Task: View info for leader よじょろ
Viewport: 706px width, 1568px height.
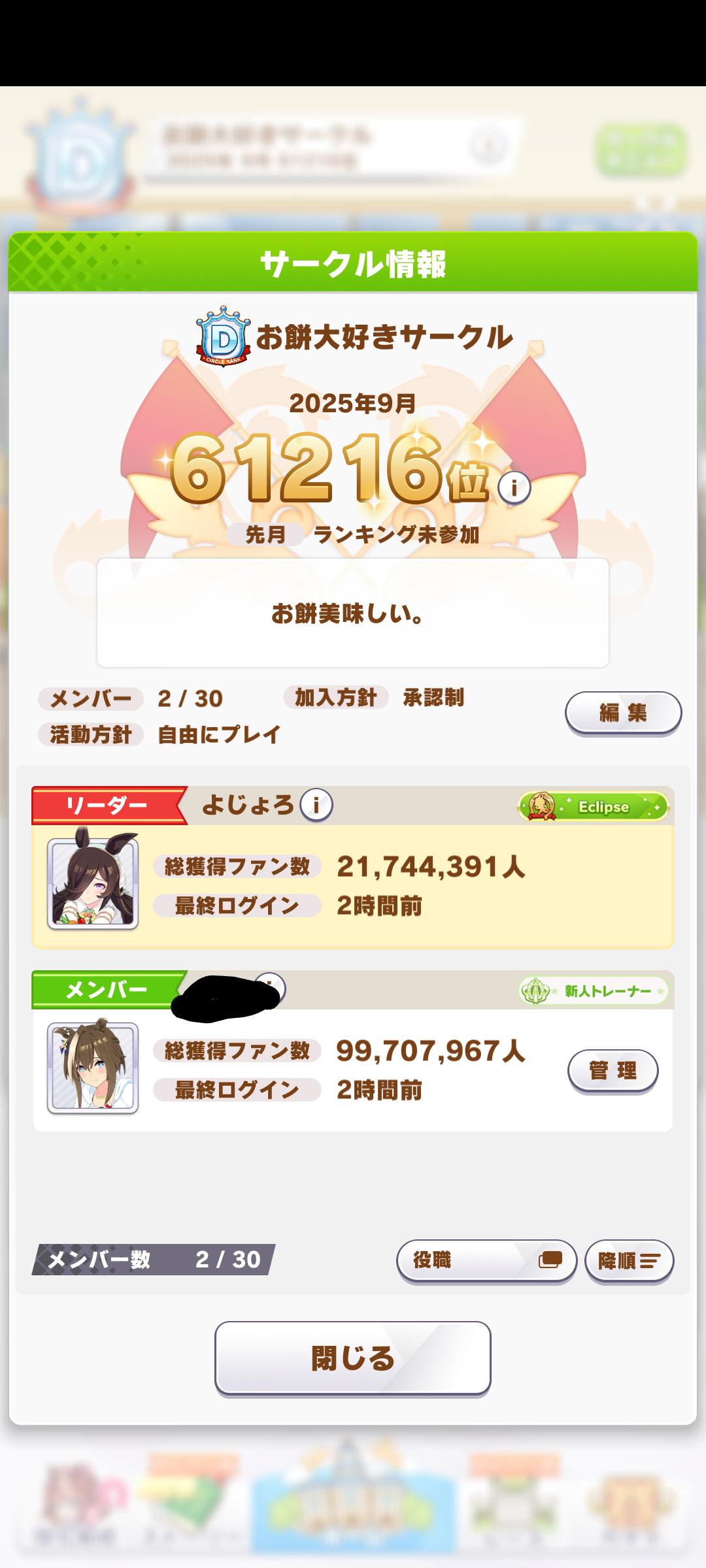Action: 316,805
